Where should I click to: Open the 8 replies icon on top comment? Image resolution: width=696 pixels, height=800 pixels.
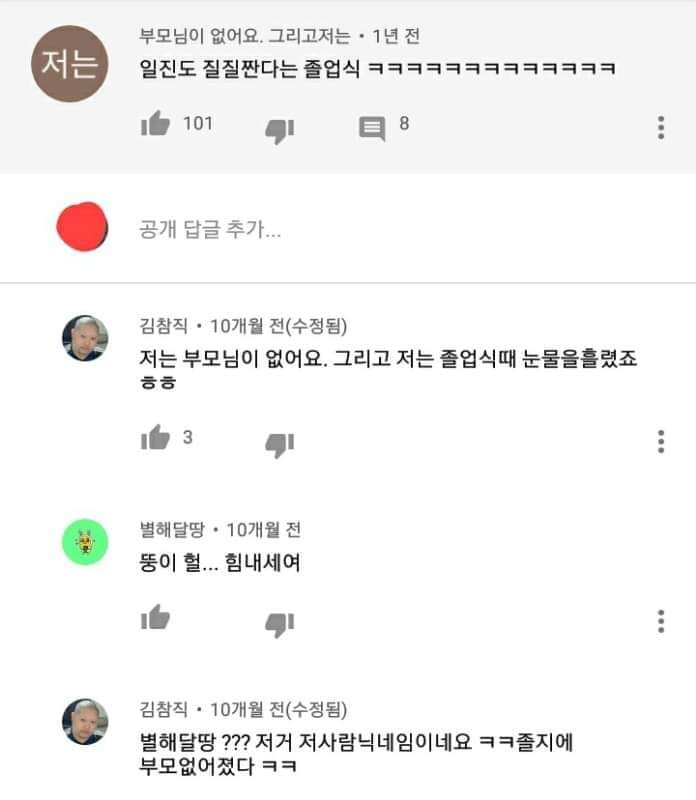point(372,128)
